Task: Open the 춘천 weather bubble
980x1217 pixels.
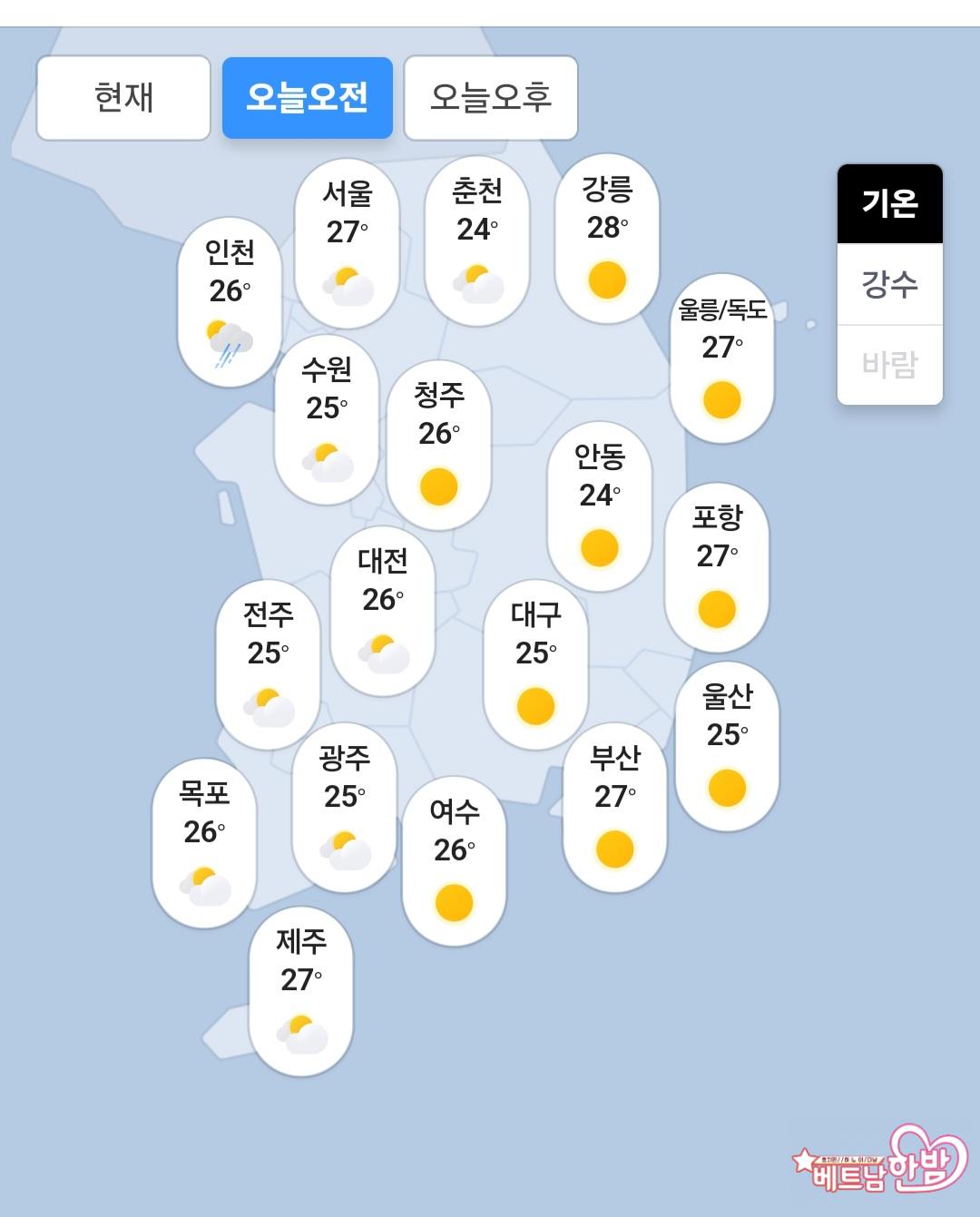Action: pyautogui.click(x=477, y=240)
